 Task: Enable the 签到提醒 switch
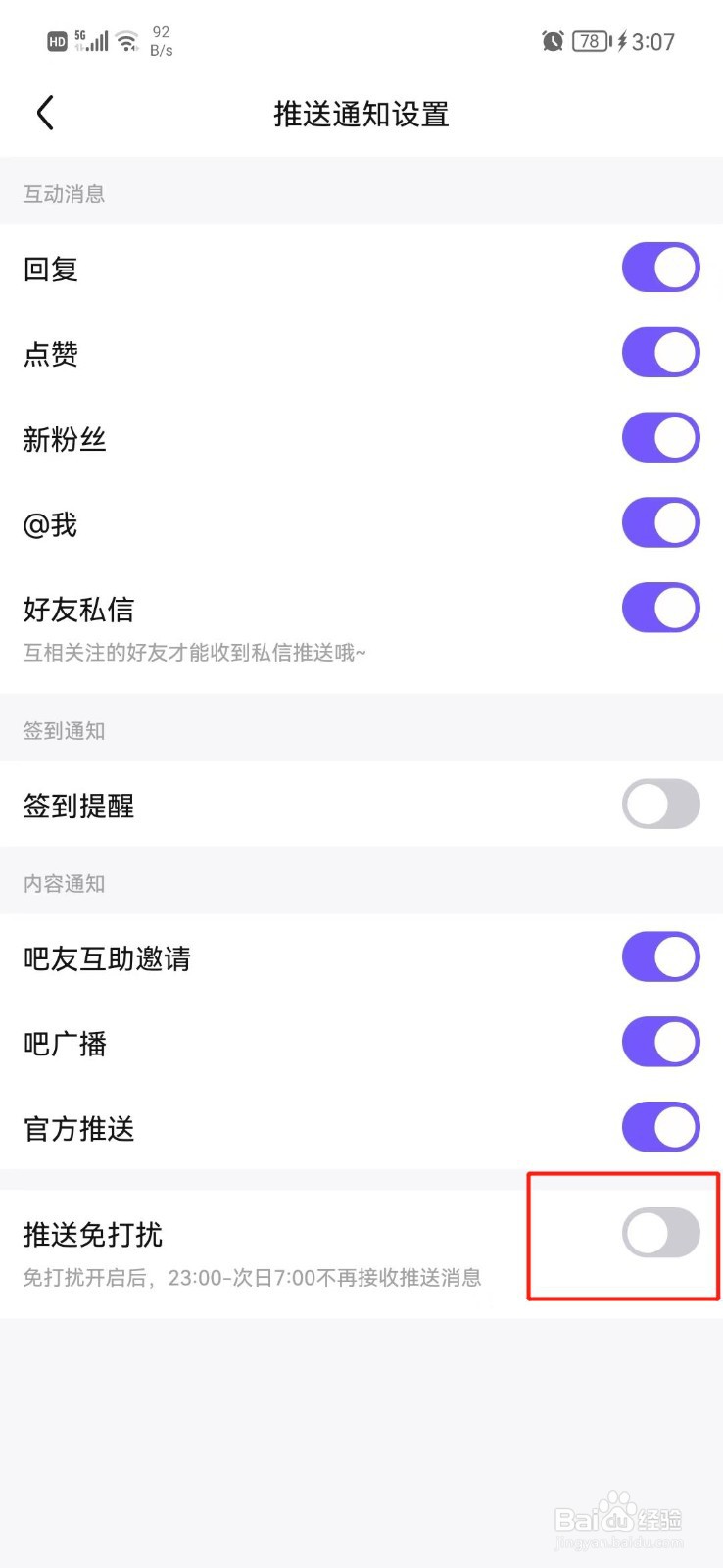pyautogui.click(x=660, y=806)
